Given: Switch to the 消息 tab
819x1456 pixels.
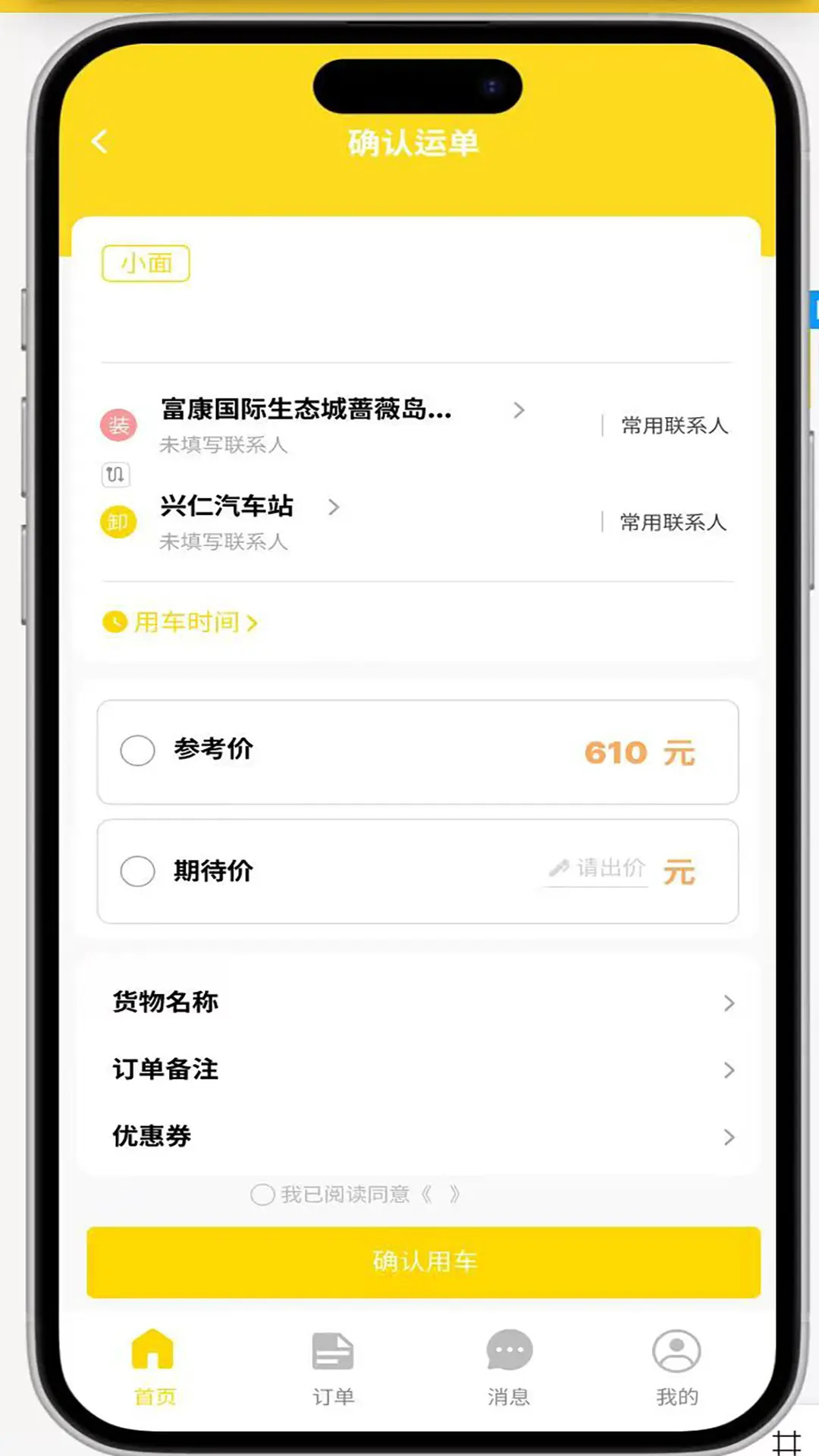Looking at the screenshot, I should coord(507,1365).
